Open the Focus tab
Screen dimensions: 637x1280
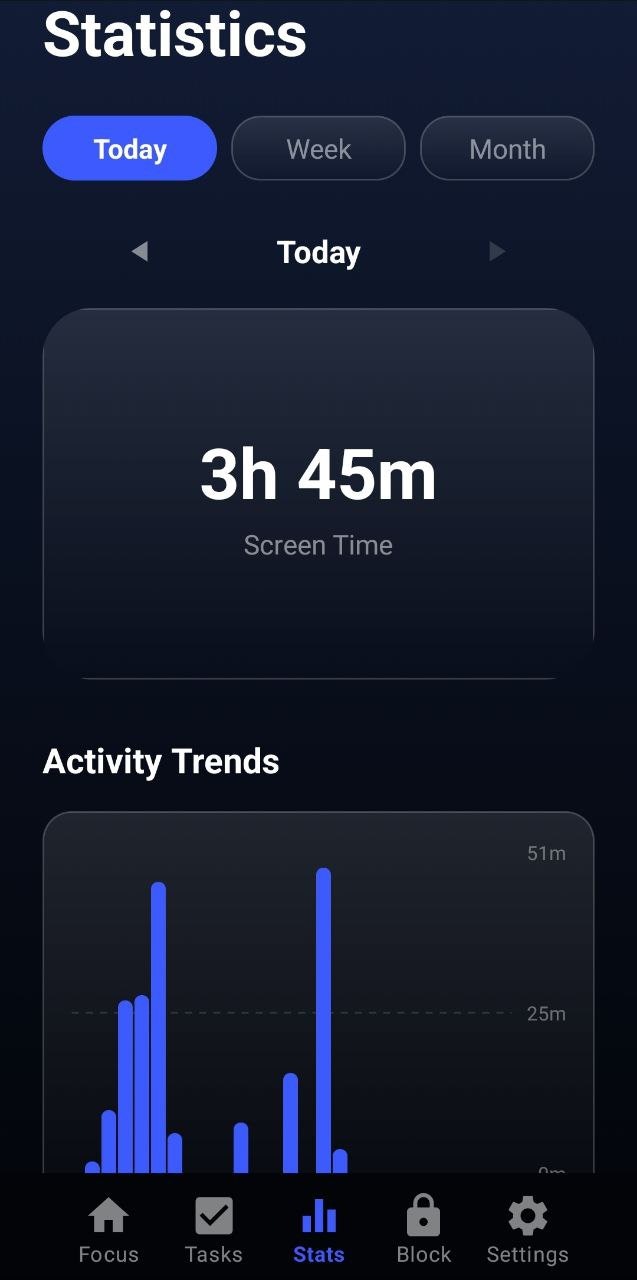click(x=109, y=1230)
